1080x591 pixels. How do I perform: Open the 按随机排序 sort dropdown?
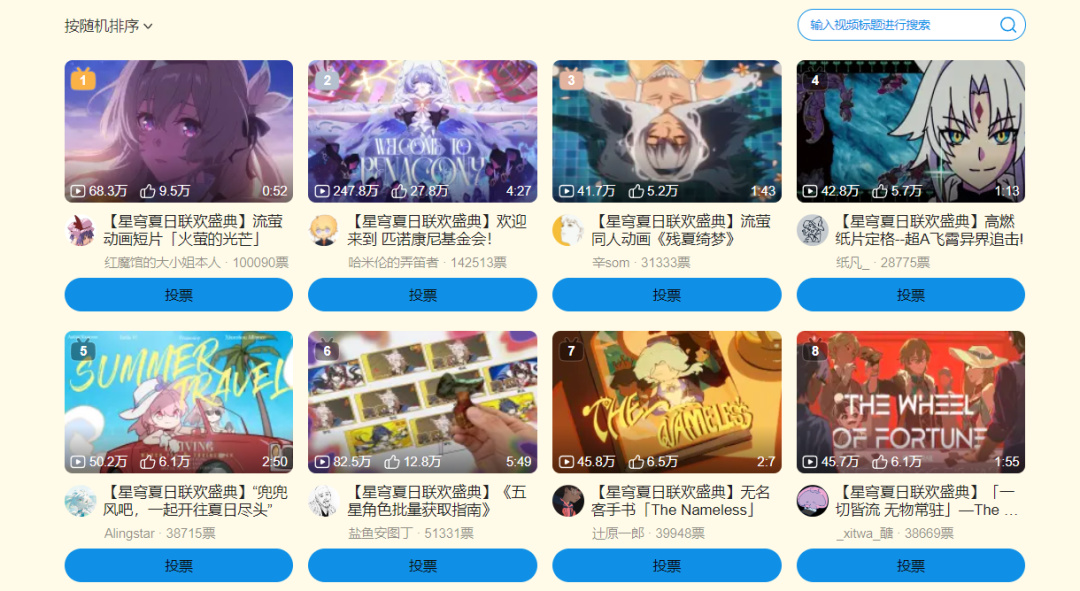point(109,26)
